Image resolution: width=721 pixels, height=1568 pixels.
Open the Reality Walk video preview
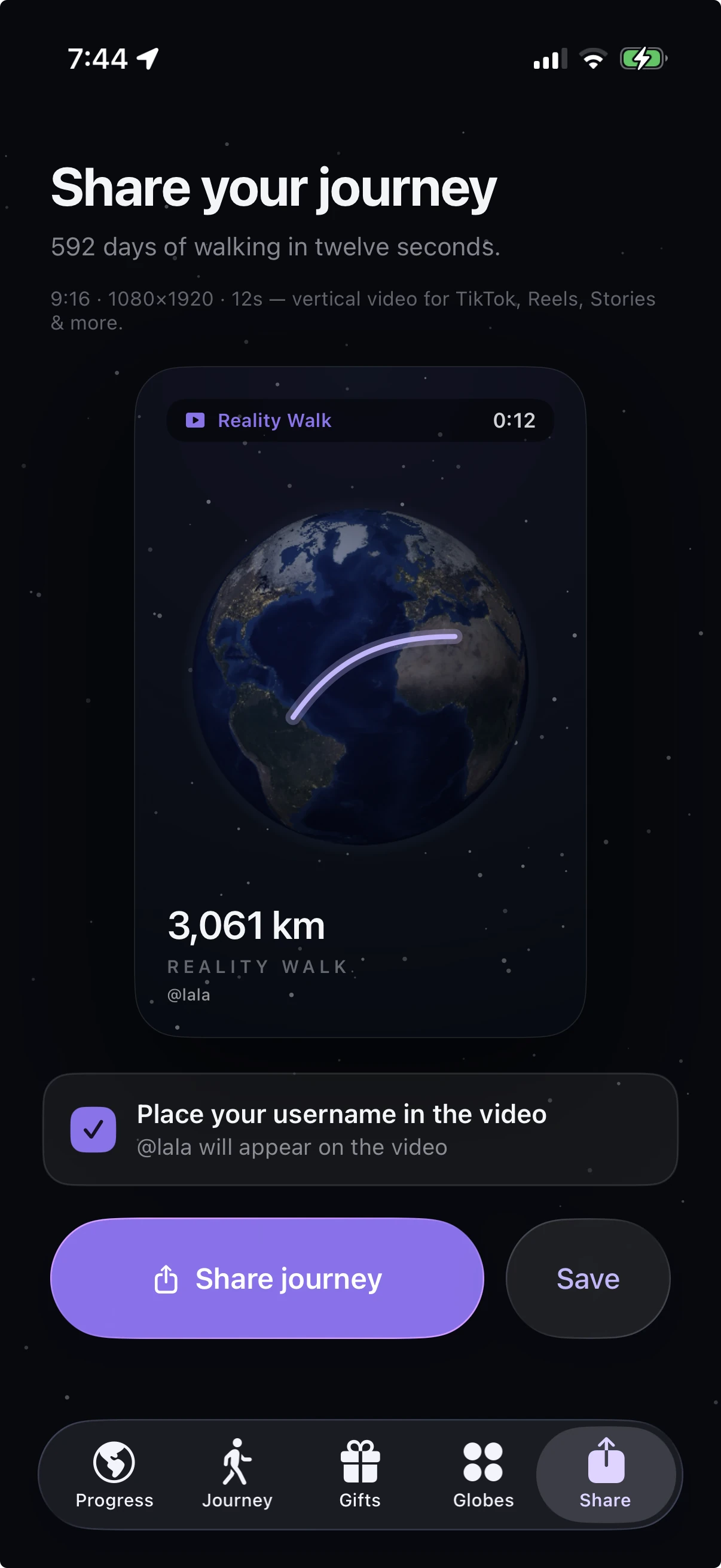coord(360,702)
